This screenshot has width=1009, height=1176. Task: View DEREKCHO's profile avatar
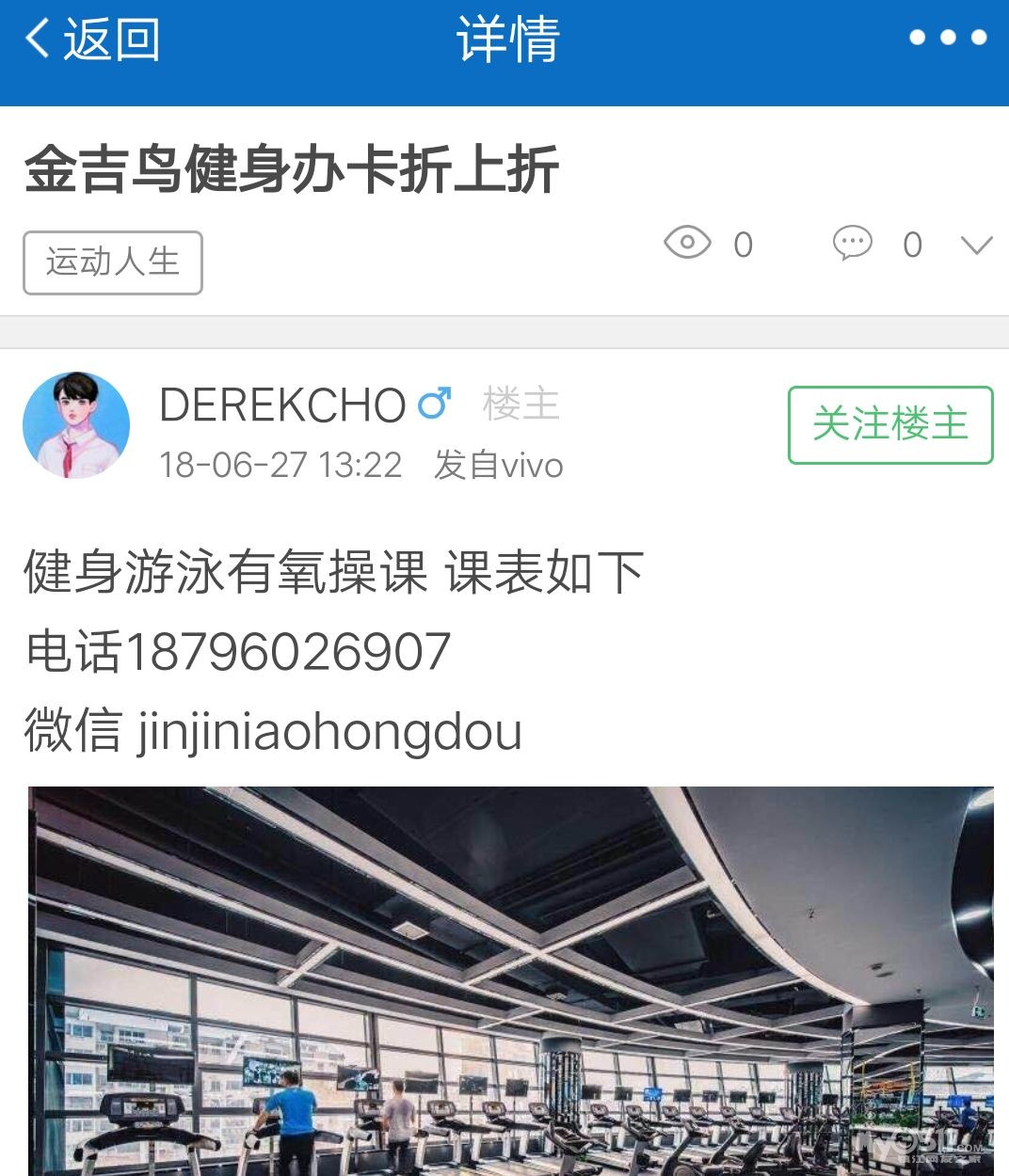(x=76, y=425)
